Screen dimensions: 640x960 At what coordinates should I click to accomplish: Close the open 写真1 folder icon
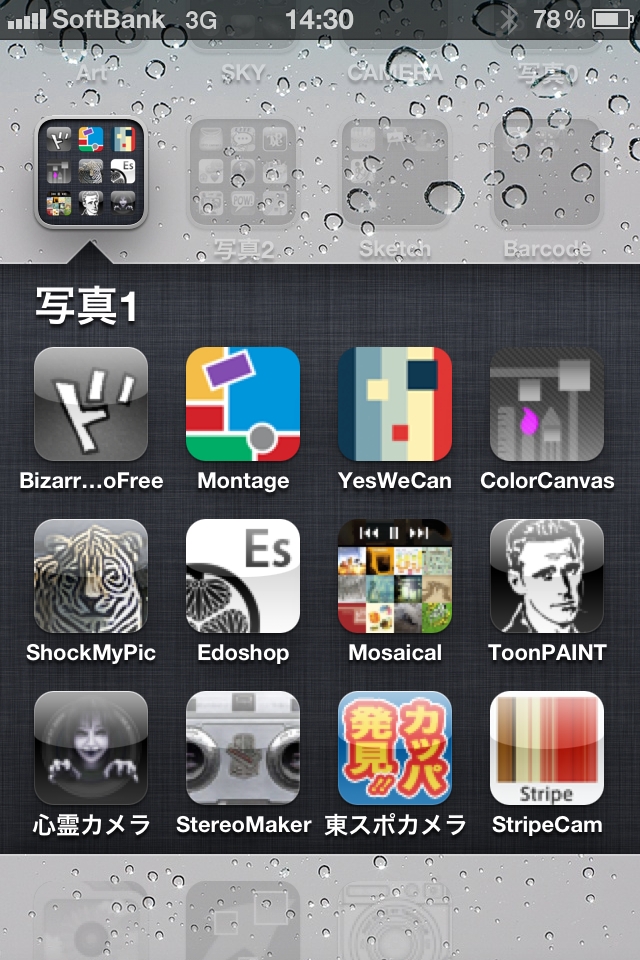[x=91, y=173]
